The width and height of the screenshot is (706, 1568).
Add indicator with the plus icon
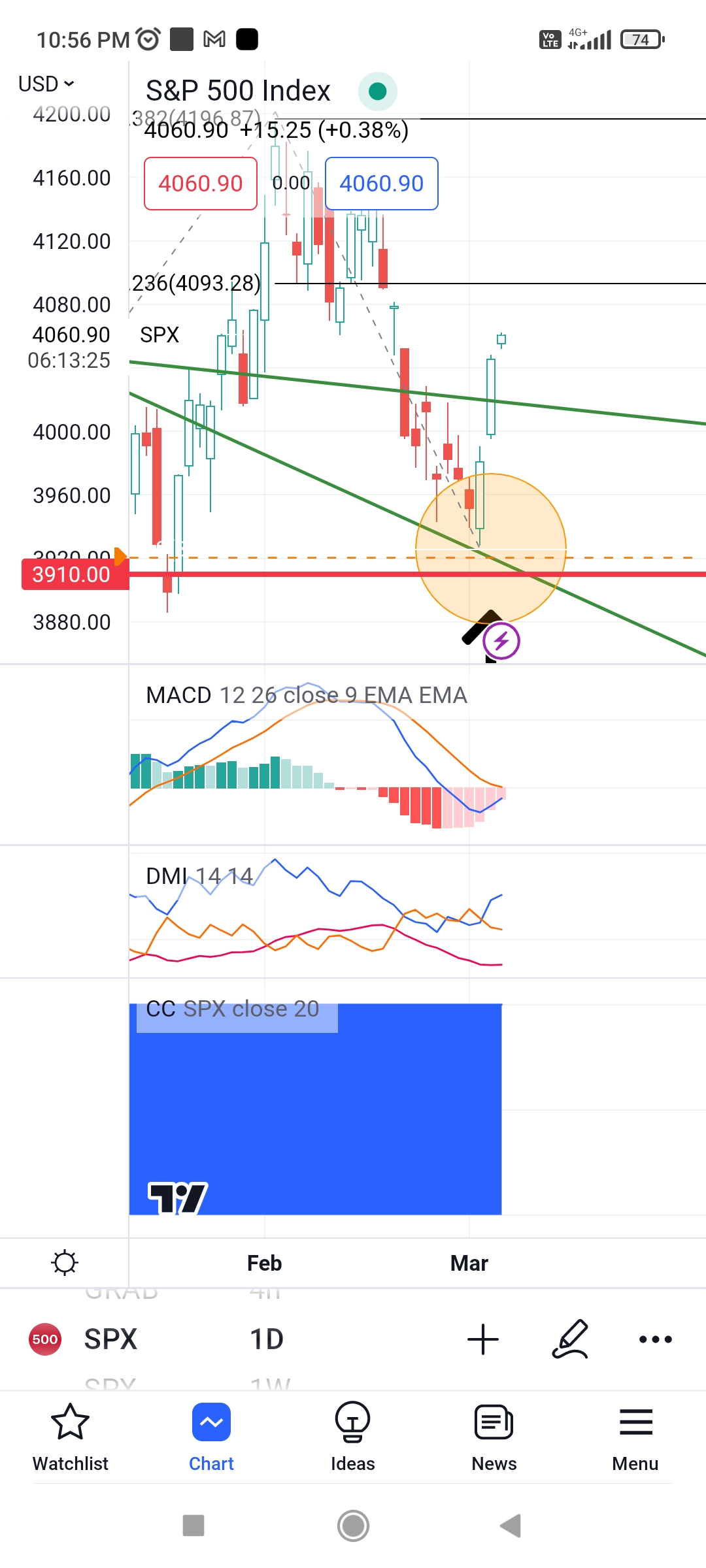pos(483,1339)
